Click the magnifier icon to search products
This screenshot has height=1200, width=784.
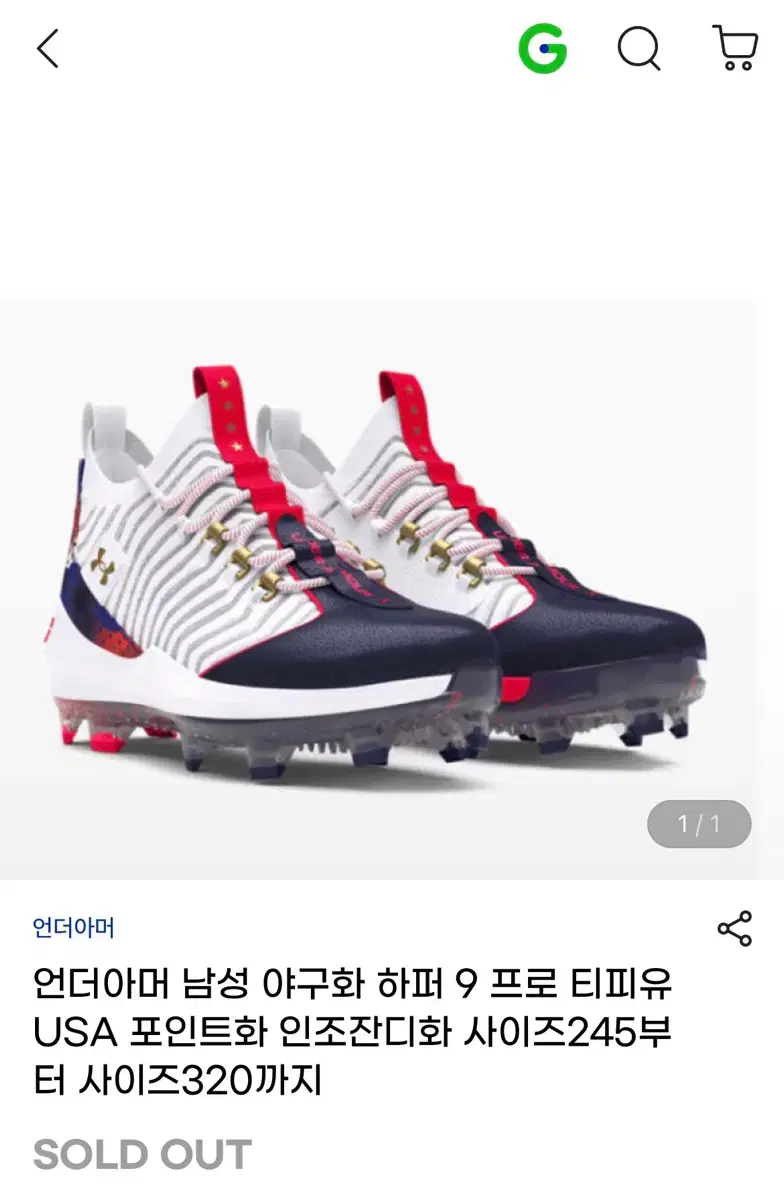638,49
